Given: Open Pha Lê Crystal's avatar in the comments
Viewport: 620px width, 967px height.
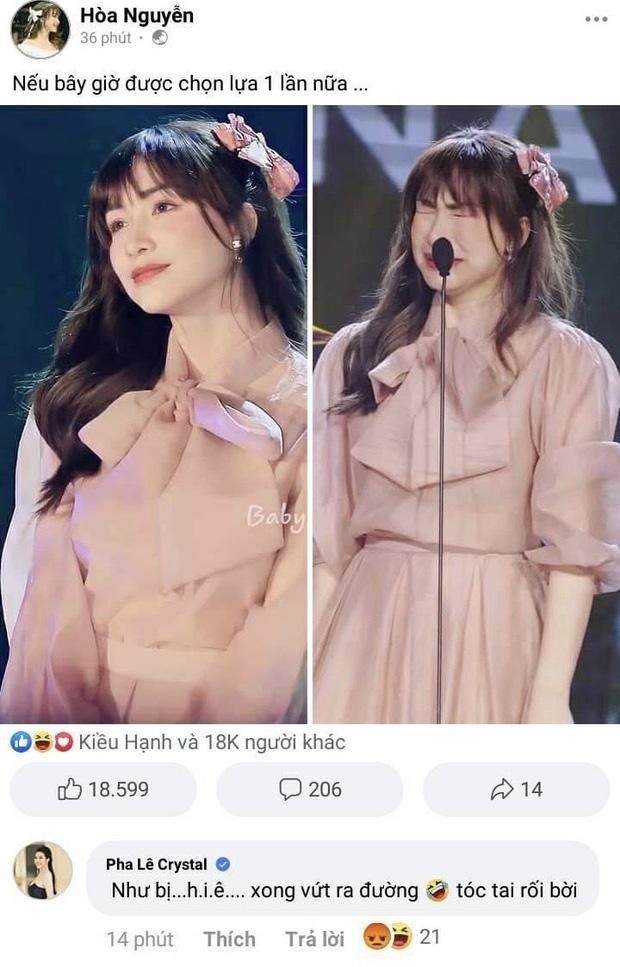Looking at the screenshot, I should (x=42, y=869).
